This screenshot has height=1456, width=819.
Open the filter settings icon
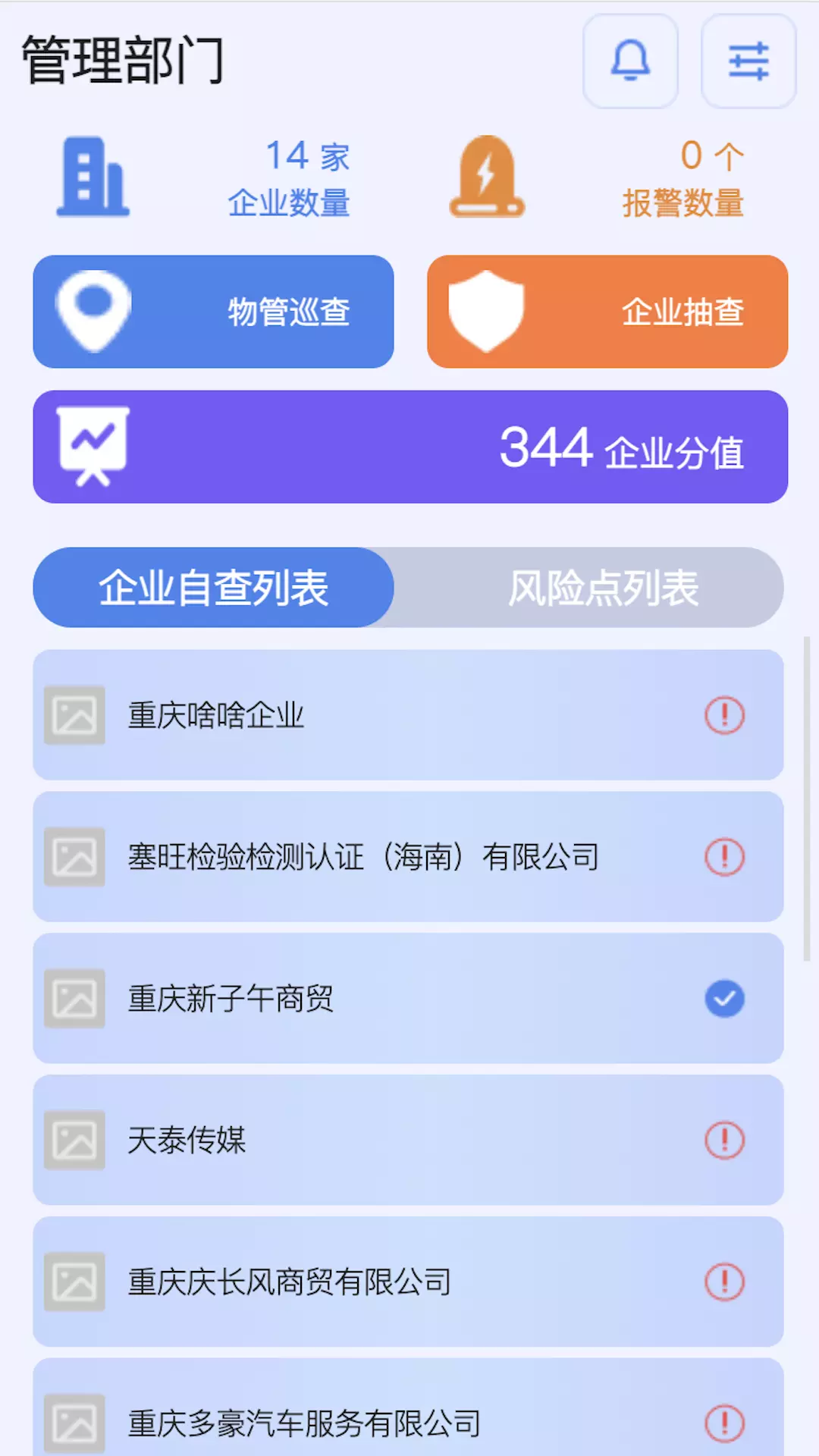tap(748, 61)
